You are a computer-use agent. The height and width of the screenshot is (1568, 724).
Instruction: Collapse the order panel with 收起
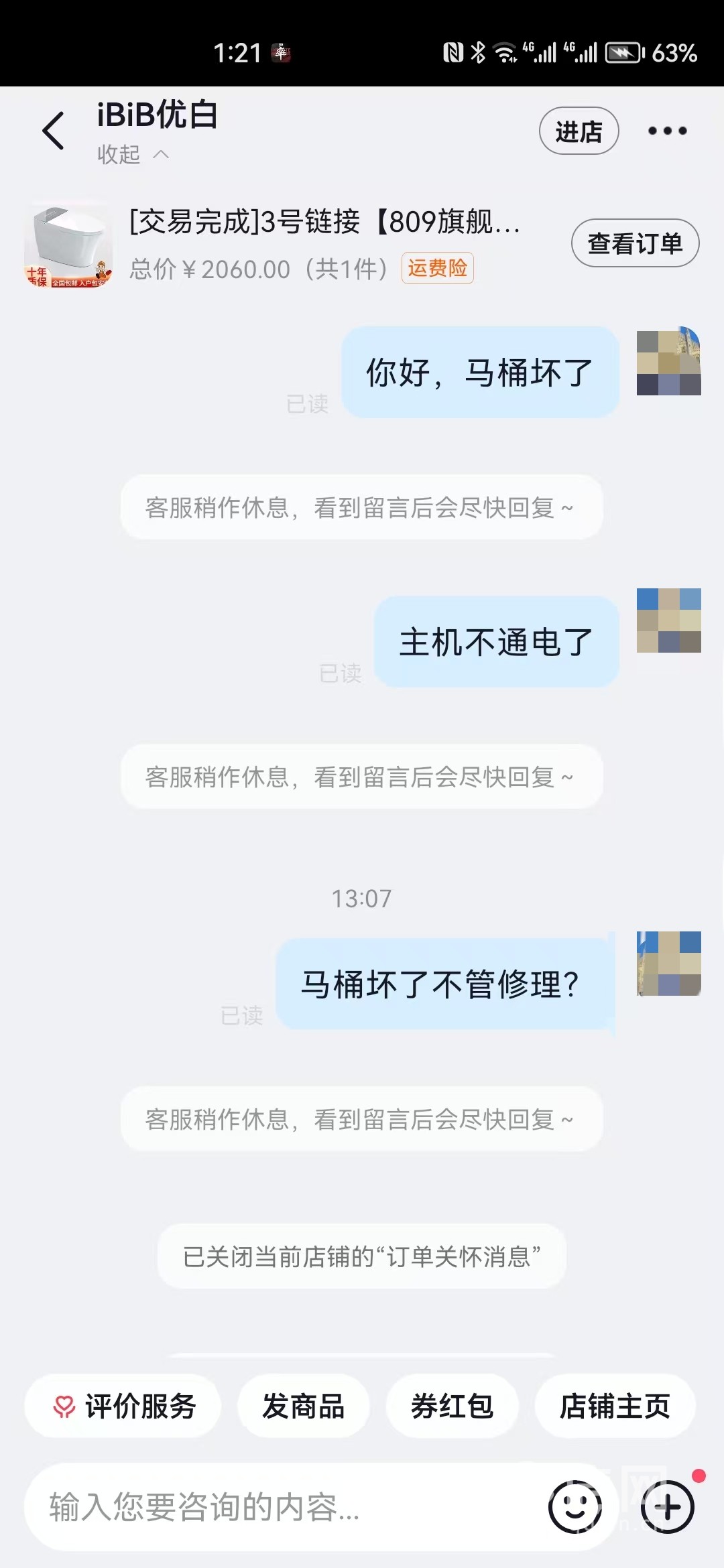pos(132,155)
